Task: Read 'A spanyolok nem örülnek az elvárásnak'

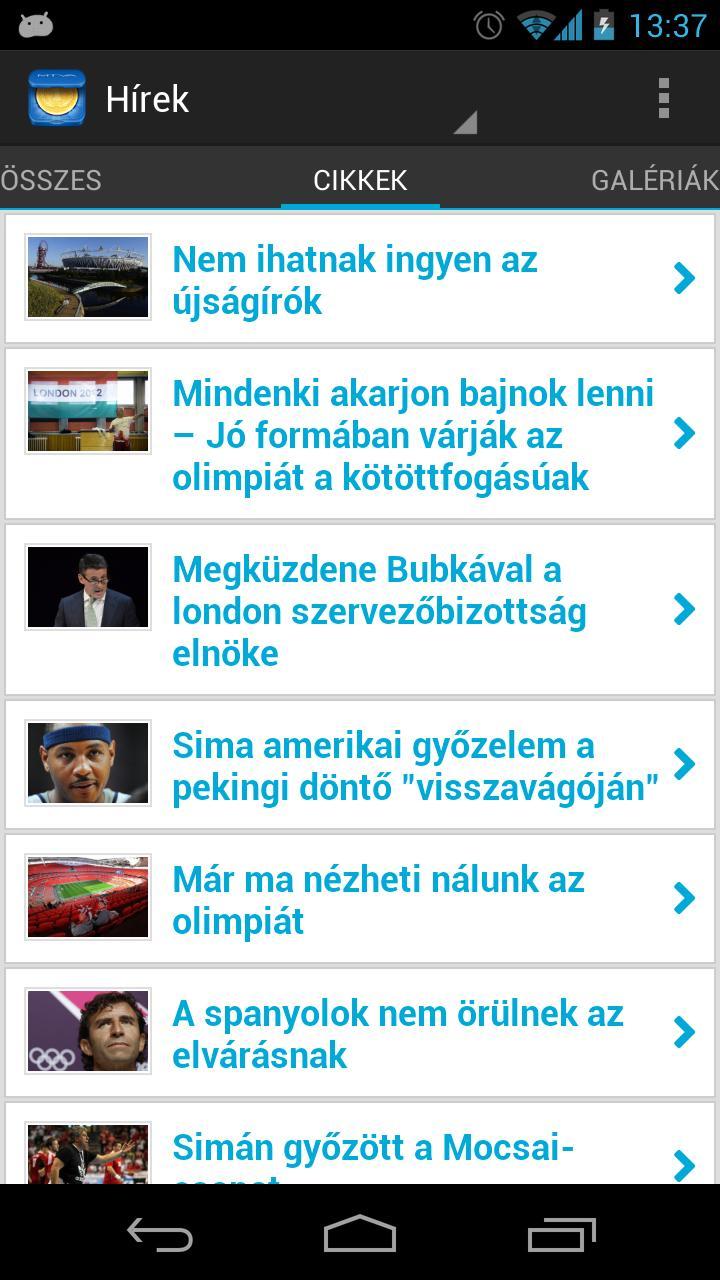Action: tap(360, 1033)
